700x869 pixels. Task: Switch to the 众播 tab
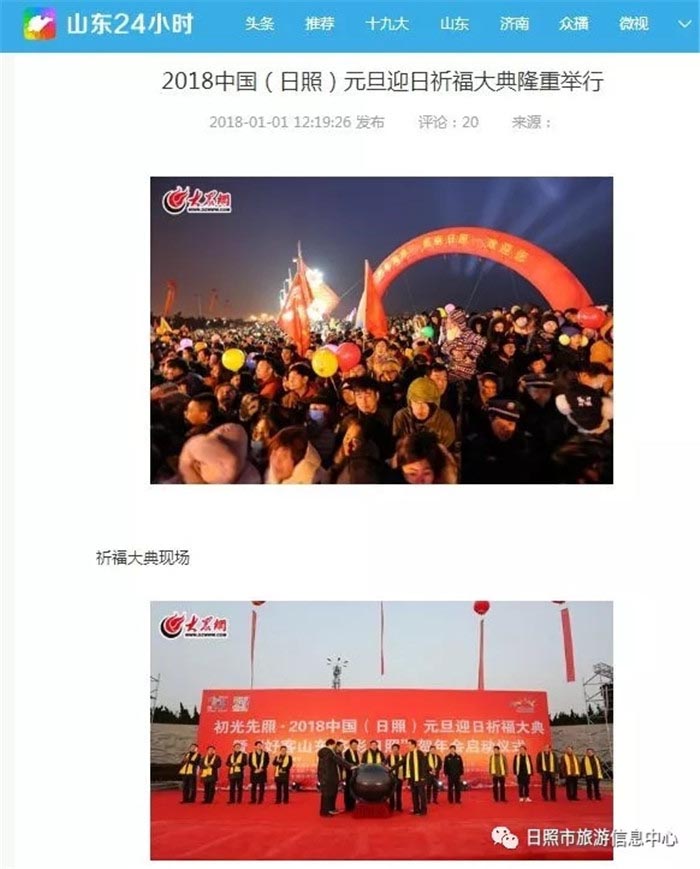click(574, 24)
